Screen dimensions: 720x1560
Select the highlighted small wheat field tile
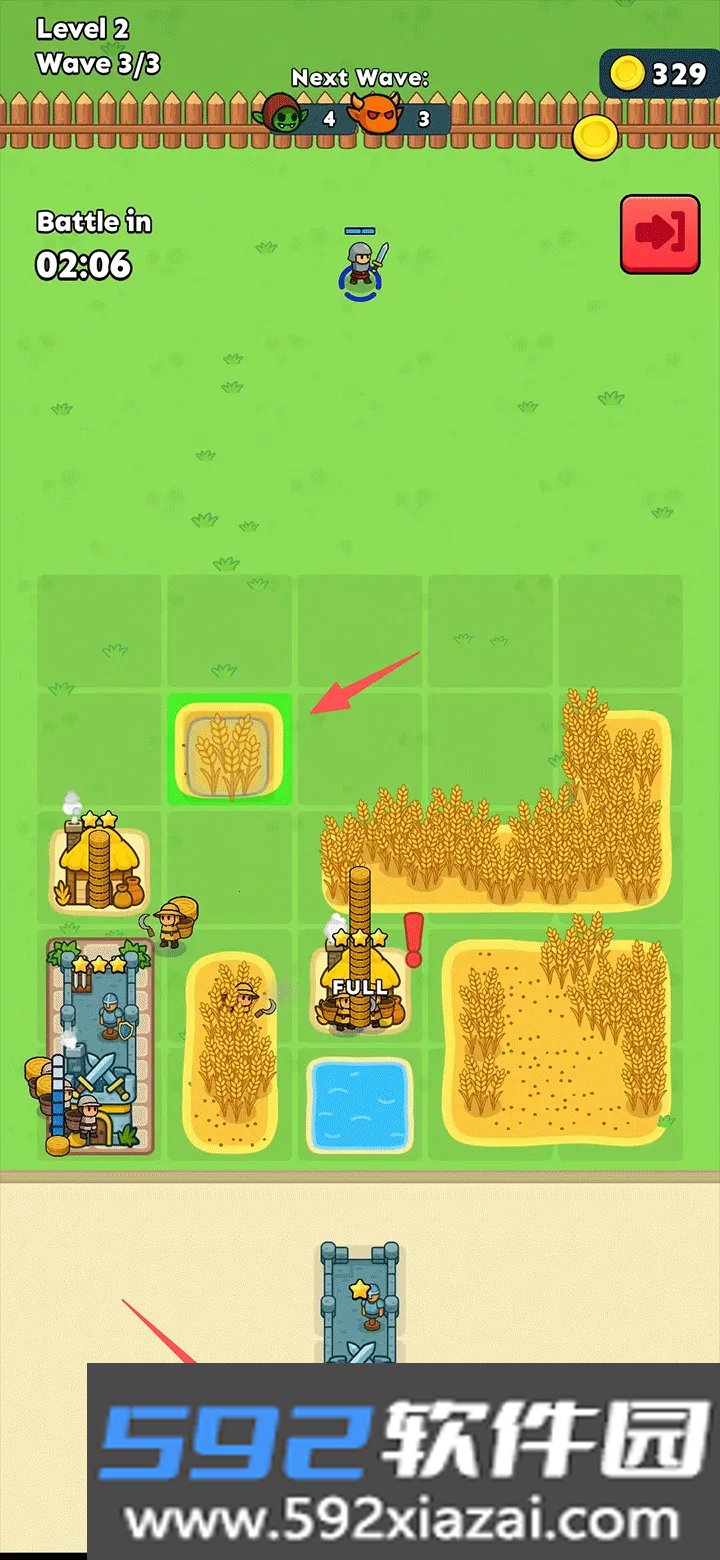pos(229,750)
